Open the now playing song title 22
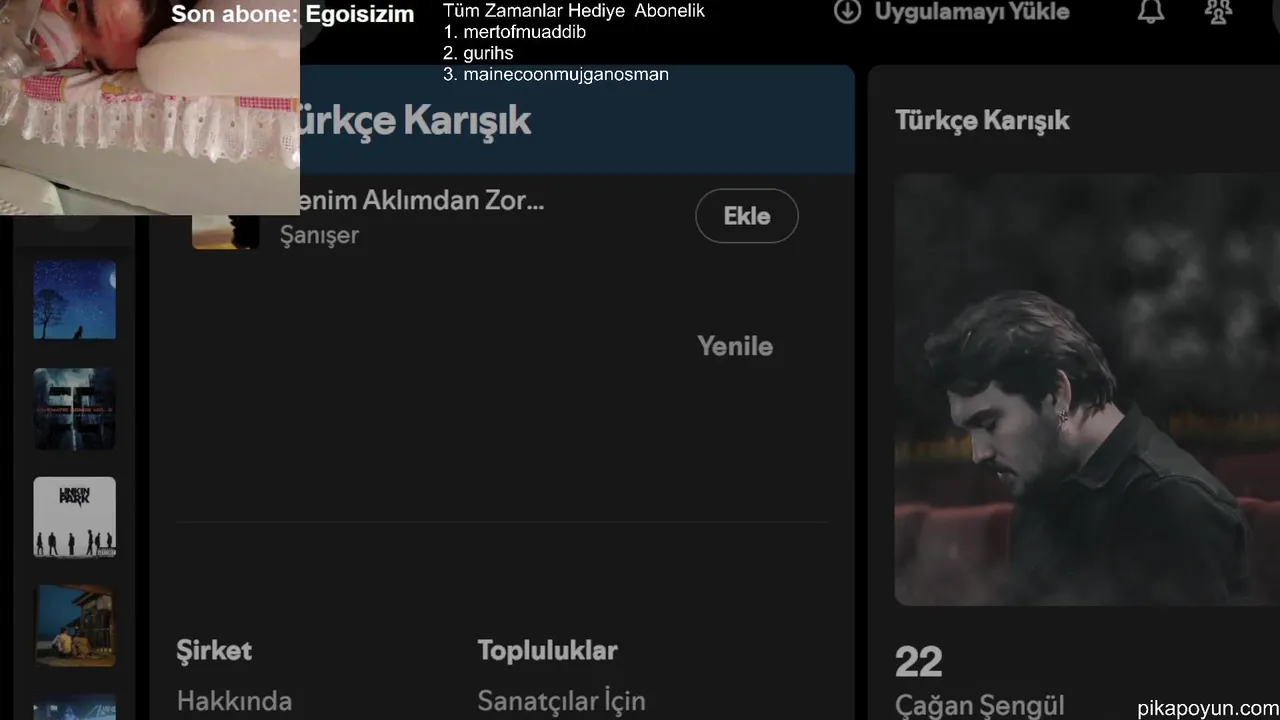The height and width of the screenshot is (720, 1280). [x=918, y=662]
